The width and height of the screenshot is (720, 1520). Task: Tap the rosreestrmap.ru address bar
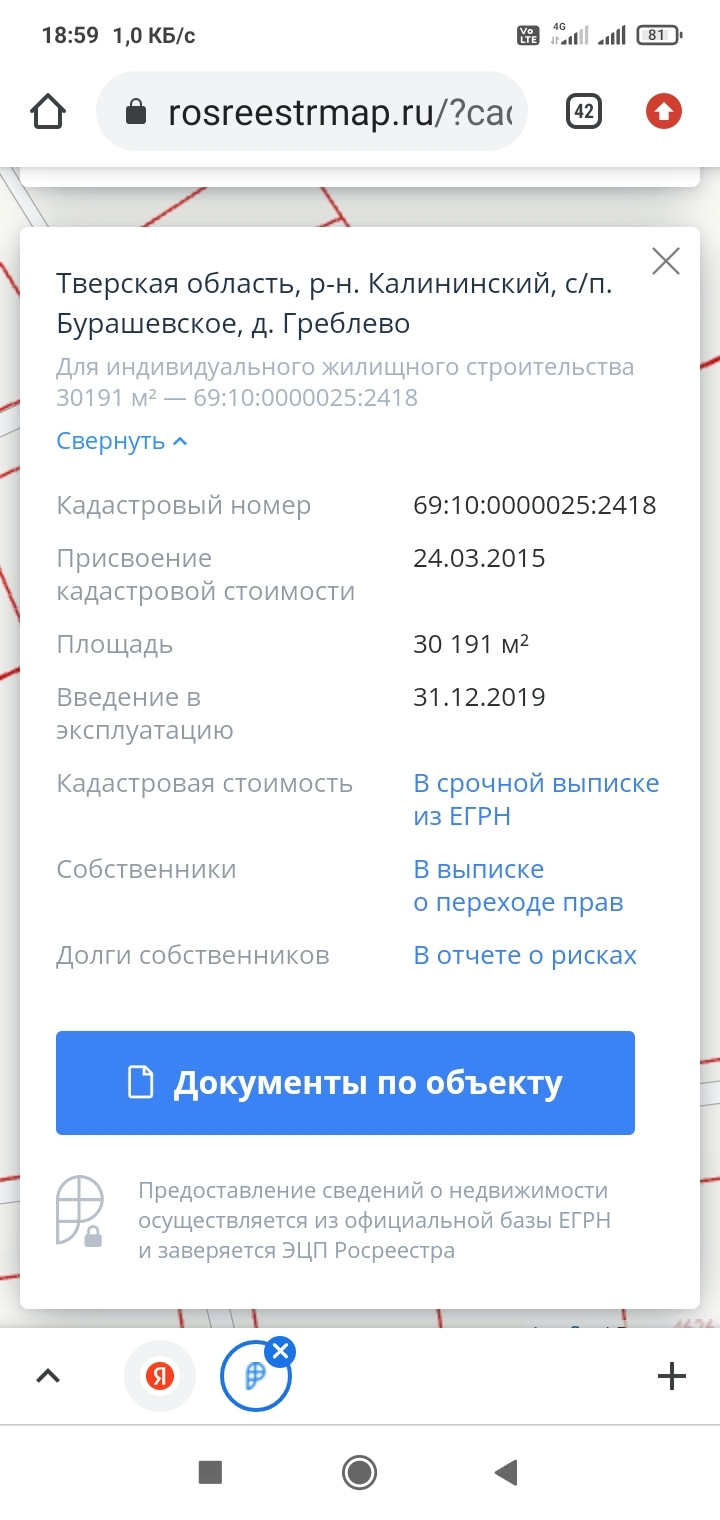[x=330, y=112]
